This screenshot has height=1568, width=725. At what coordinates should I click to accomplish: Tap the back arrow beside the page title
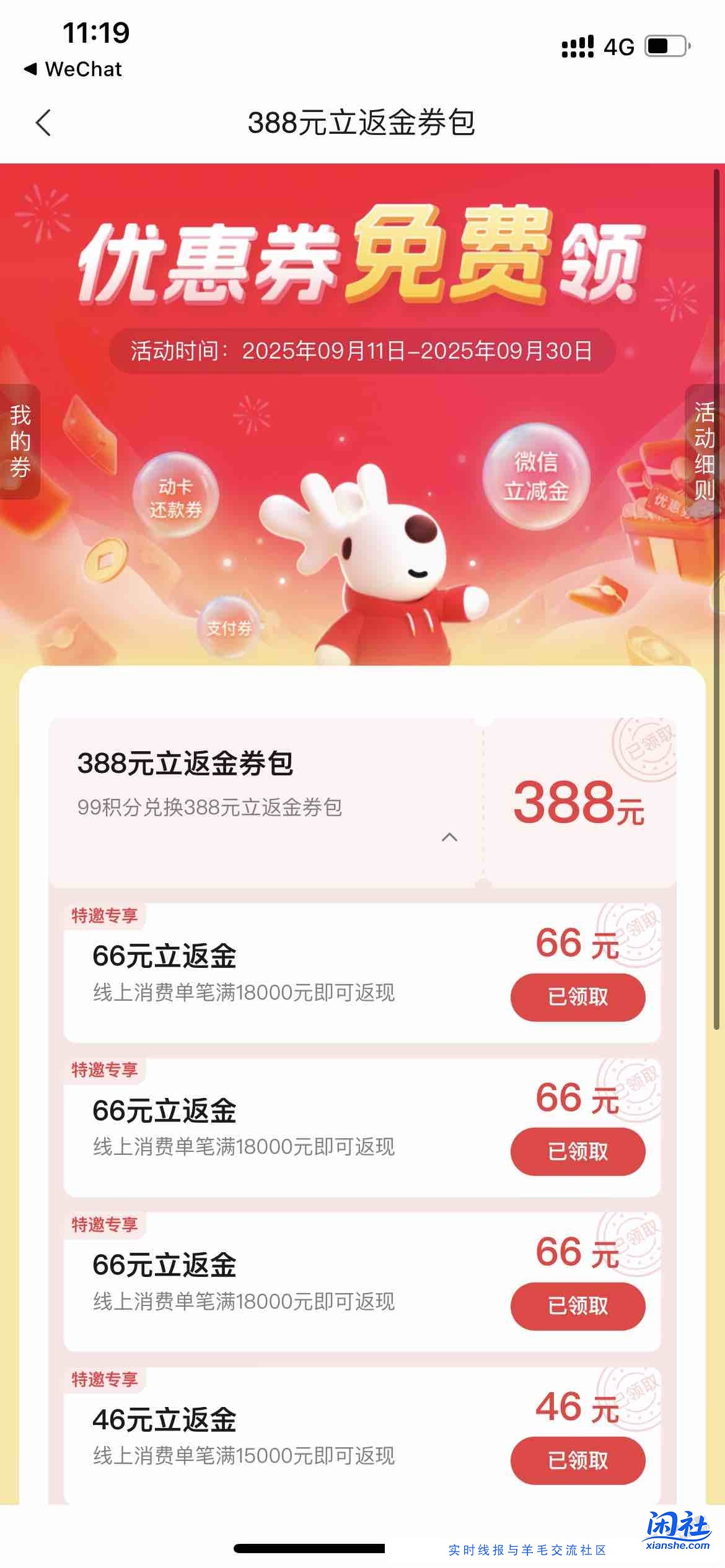point(43,123)
